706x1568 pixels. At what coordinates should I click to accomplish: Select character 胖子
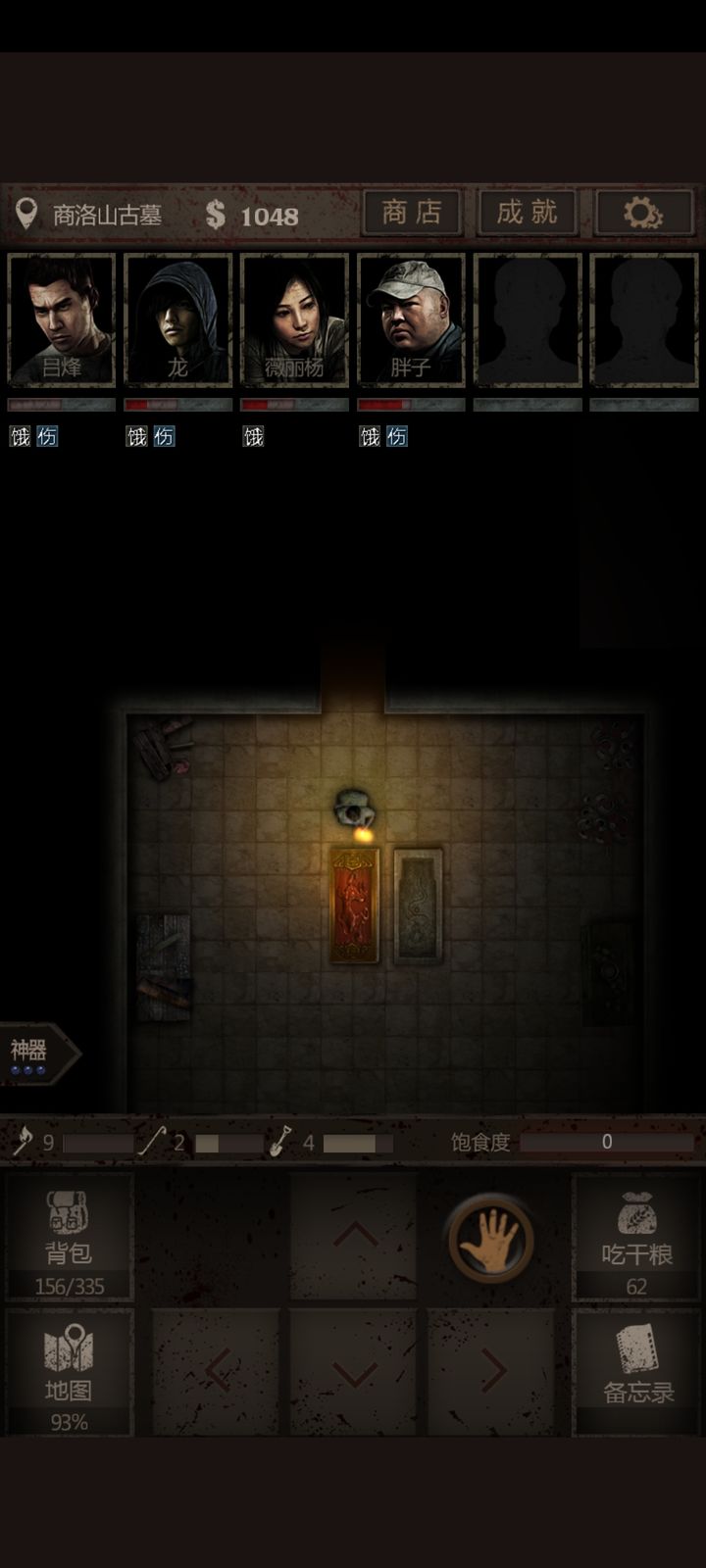click(411, 320)
